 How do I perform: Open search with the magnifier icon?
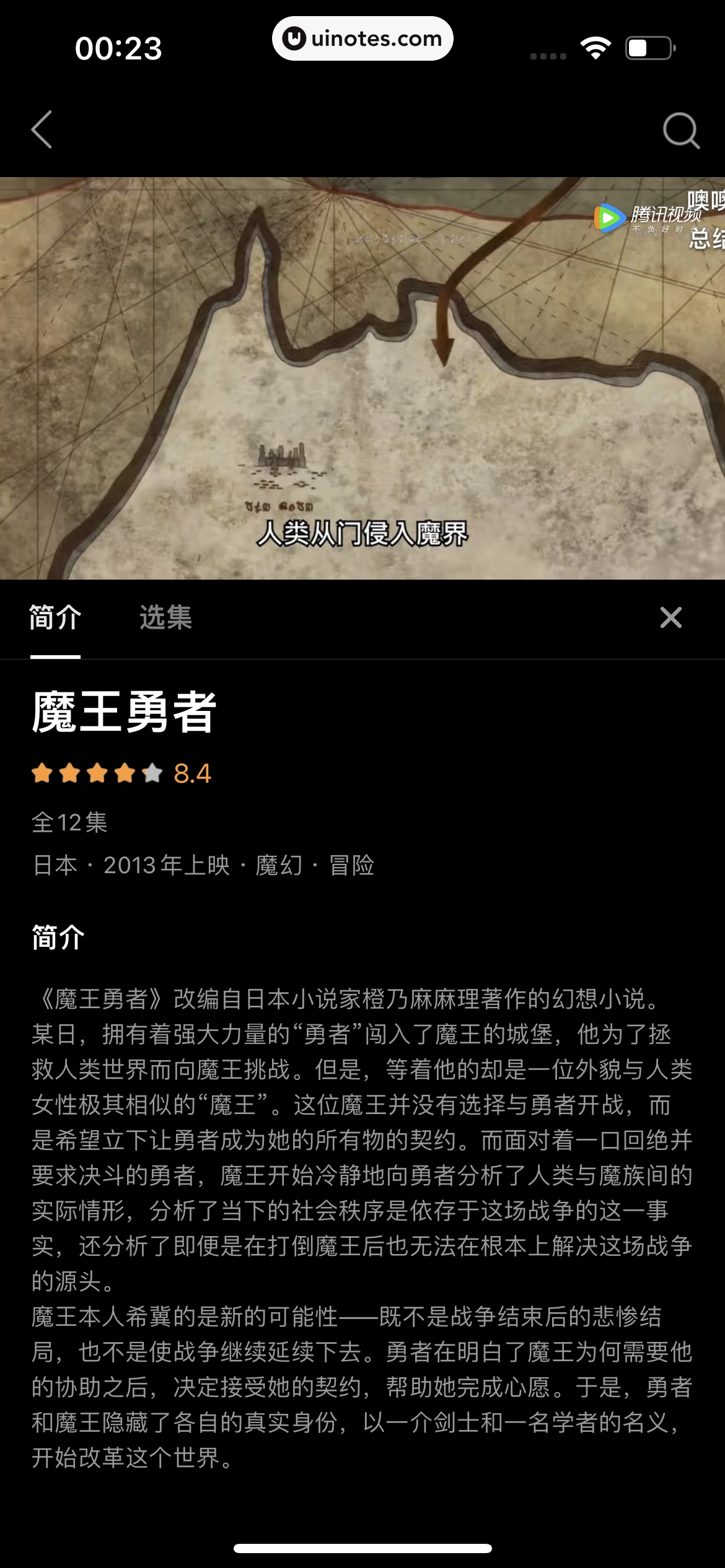[681, 130]
